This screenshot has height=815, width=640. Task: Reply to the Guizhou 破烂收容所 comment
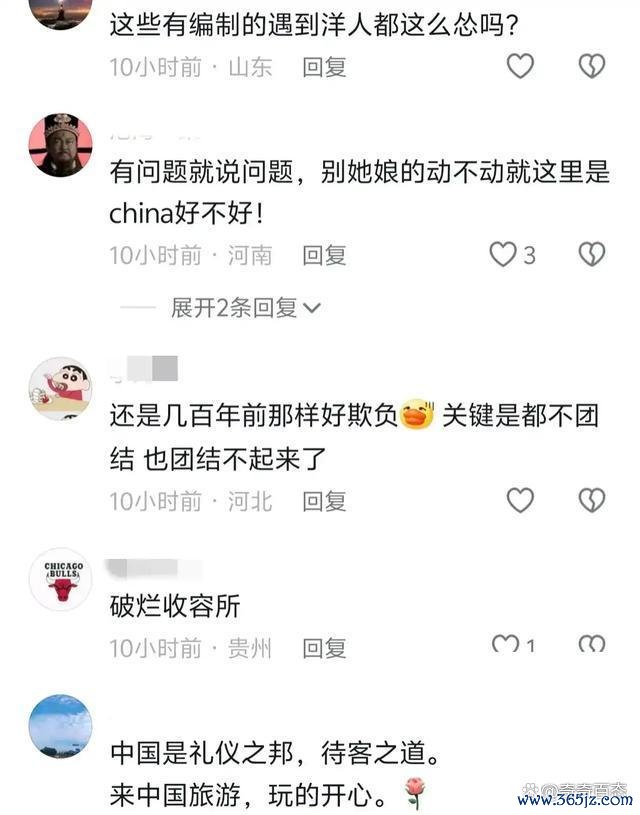tap(324, 648)
